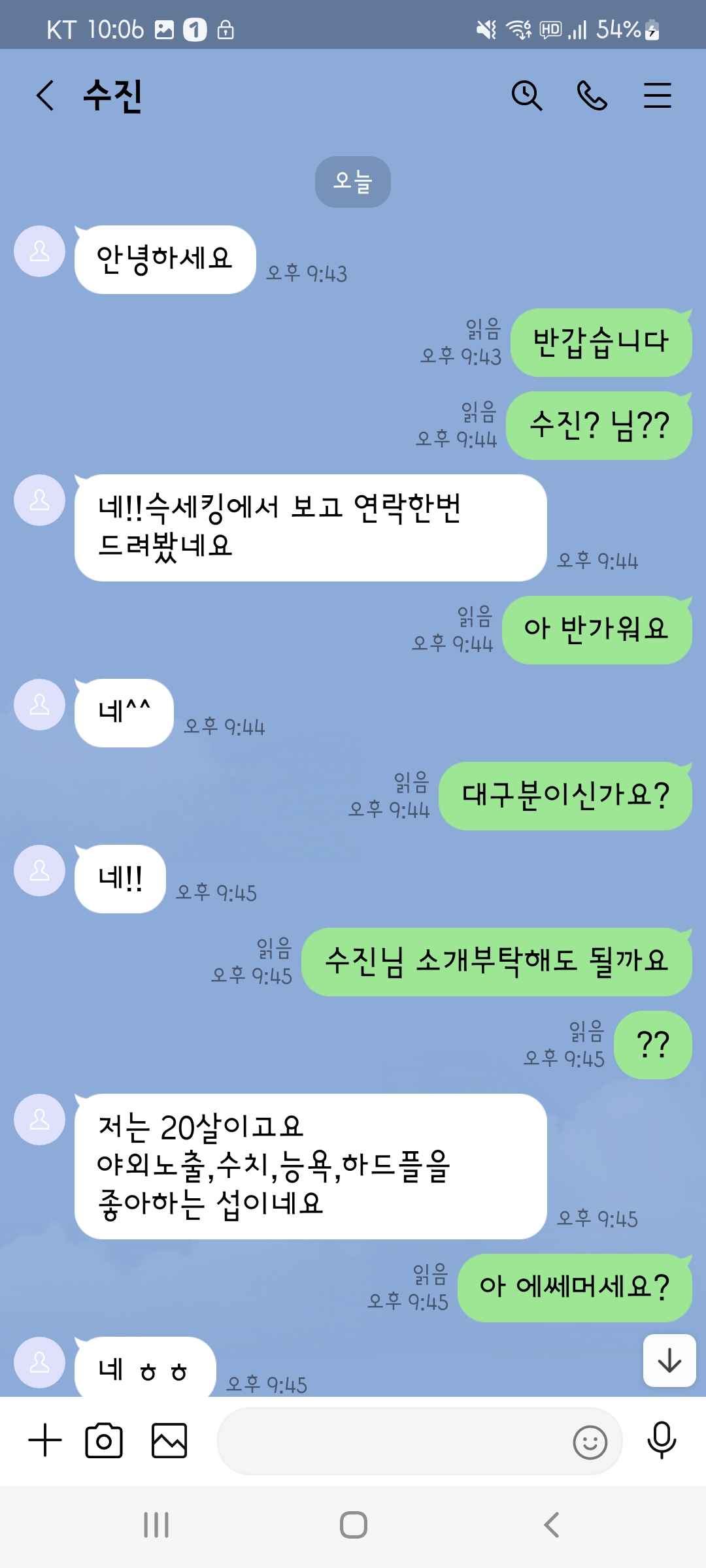Open the camera to take a photo
Screen dimensions: 706x1568
pyautogui.click(x=104, y=1441)
